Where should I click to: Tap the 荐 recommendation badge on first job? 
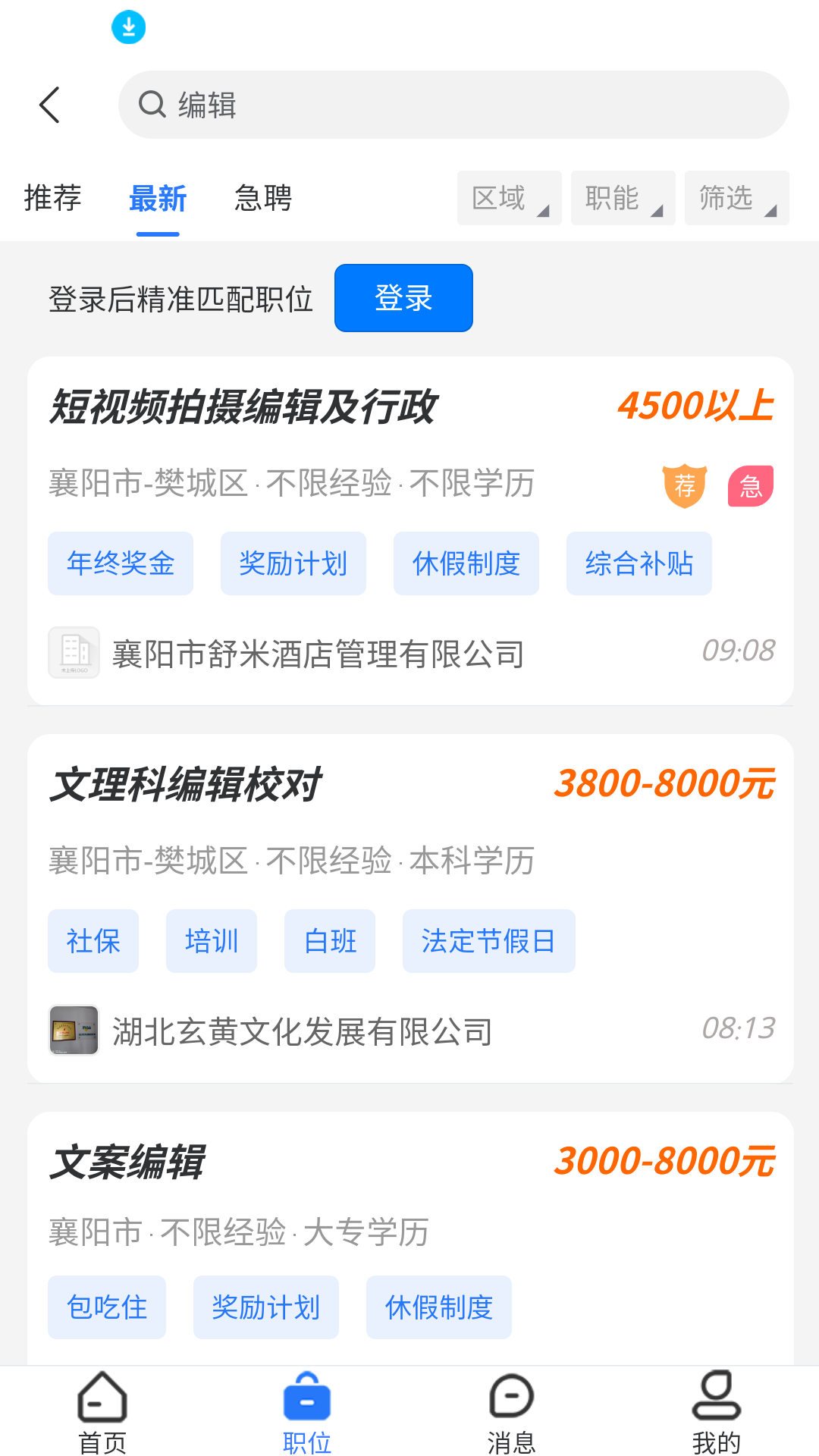tap(684, 485)
